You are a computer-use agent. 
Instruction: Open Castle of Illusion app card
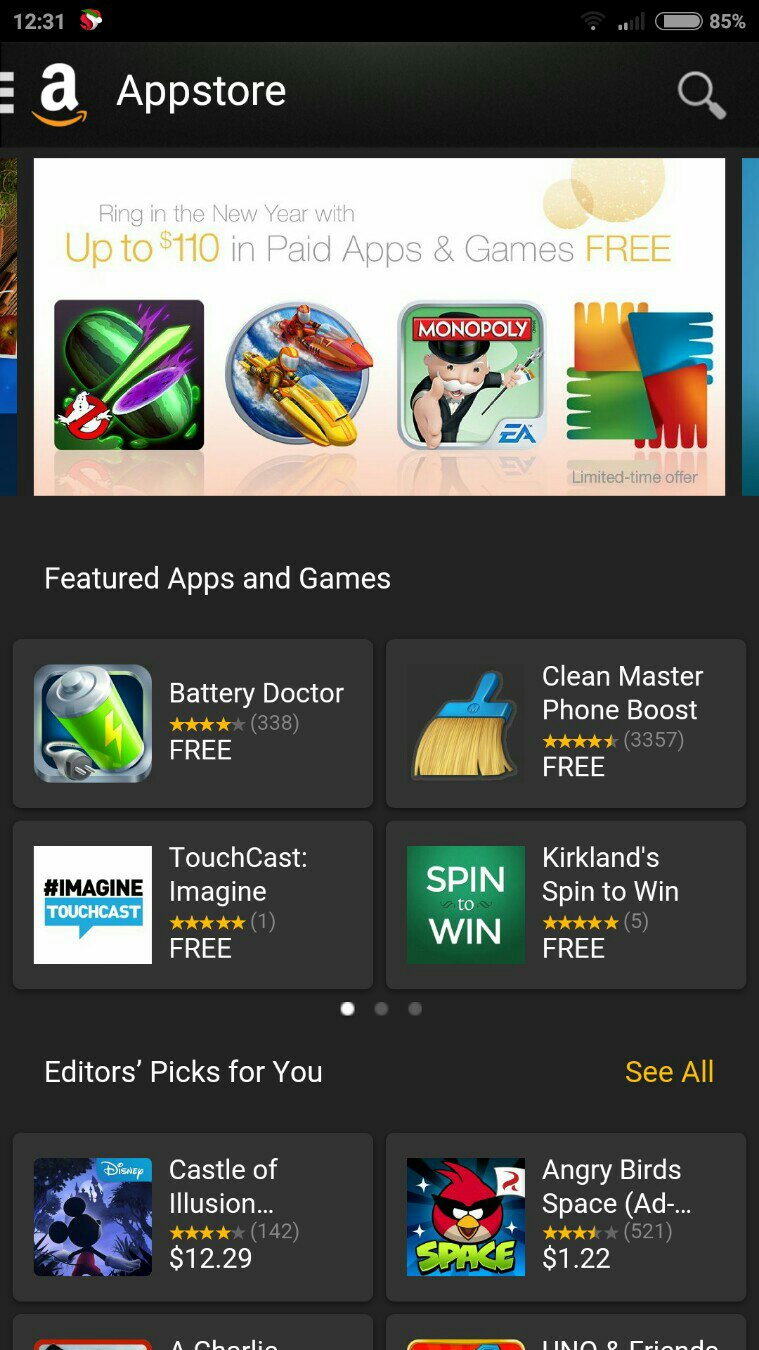[x=193, y=1216]
